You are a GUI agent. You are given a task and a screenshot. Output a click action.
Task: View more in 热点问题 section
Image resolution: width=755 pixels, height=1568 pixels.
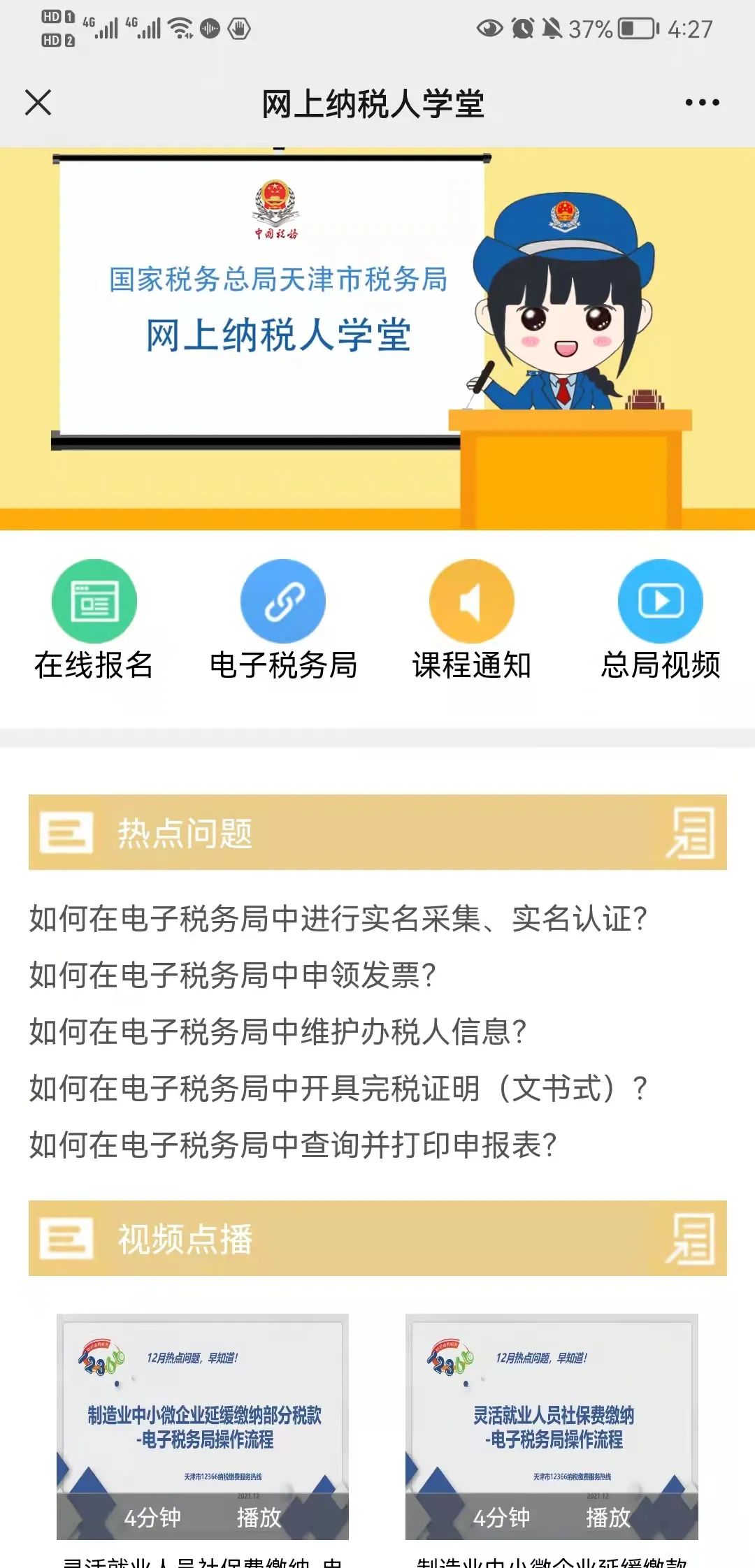pyautogui.click(x=691, y=832)
